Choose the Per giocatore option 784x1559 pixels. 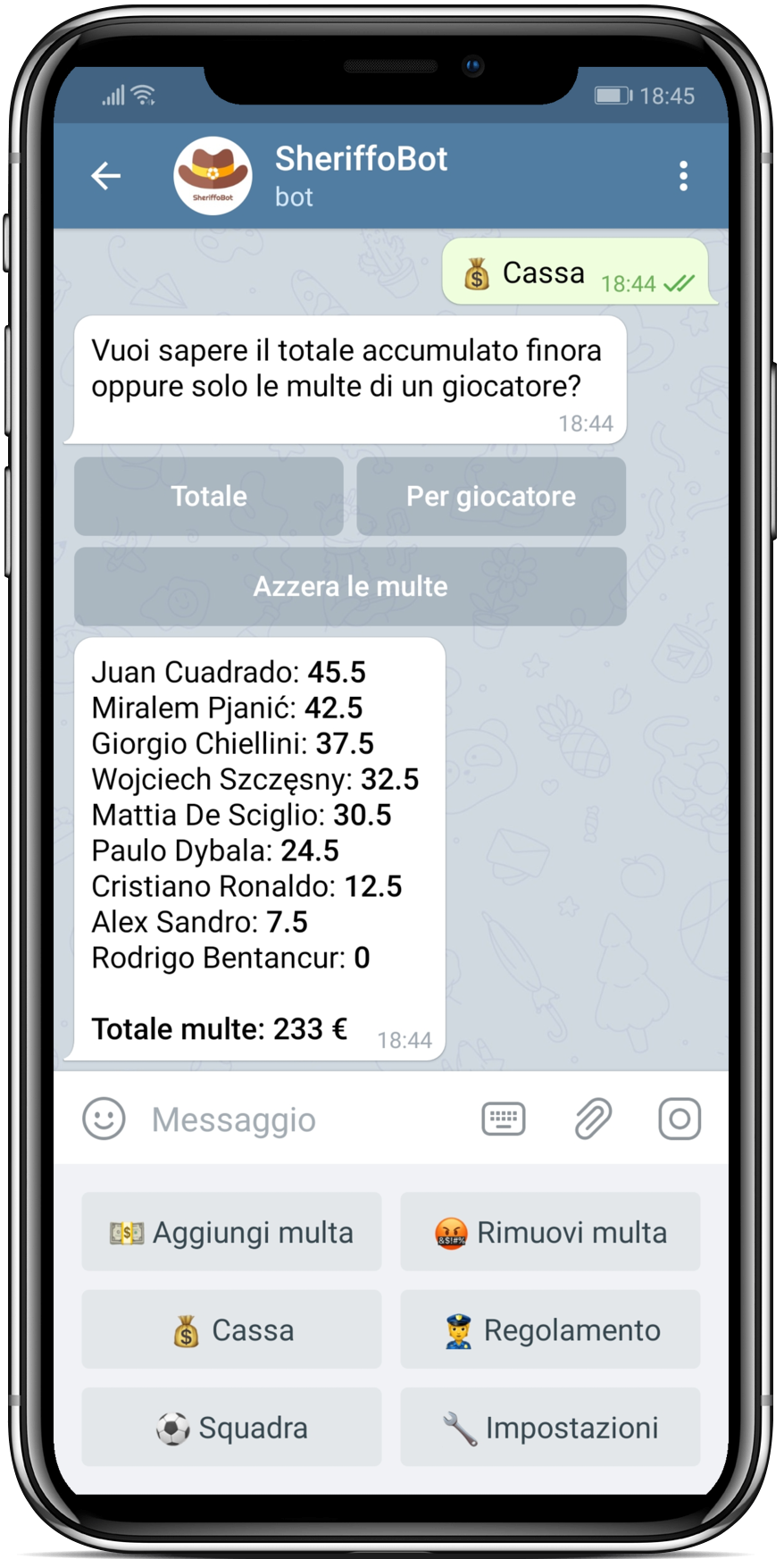tap(491, 497)
